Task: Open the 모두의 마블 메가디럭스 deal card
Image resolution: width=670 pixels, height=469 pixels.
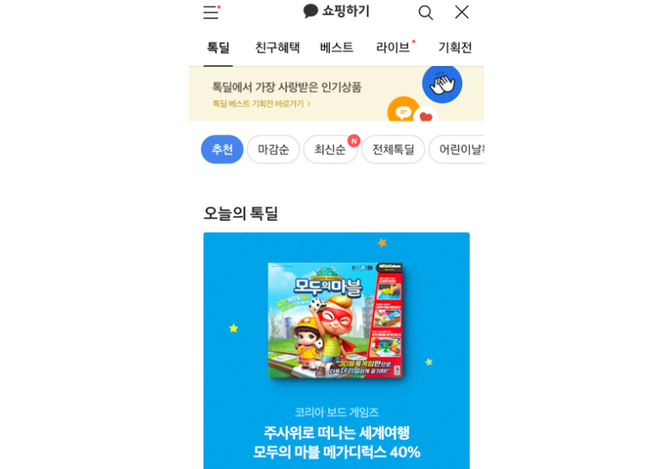Action: click(x=336, y=350)
